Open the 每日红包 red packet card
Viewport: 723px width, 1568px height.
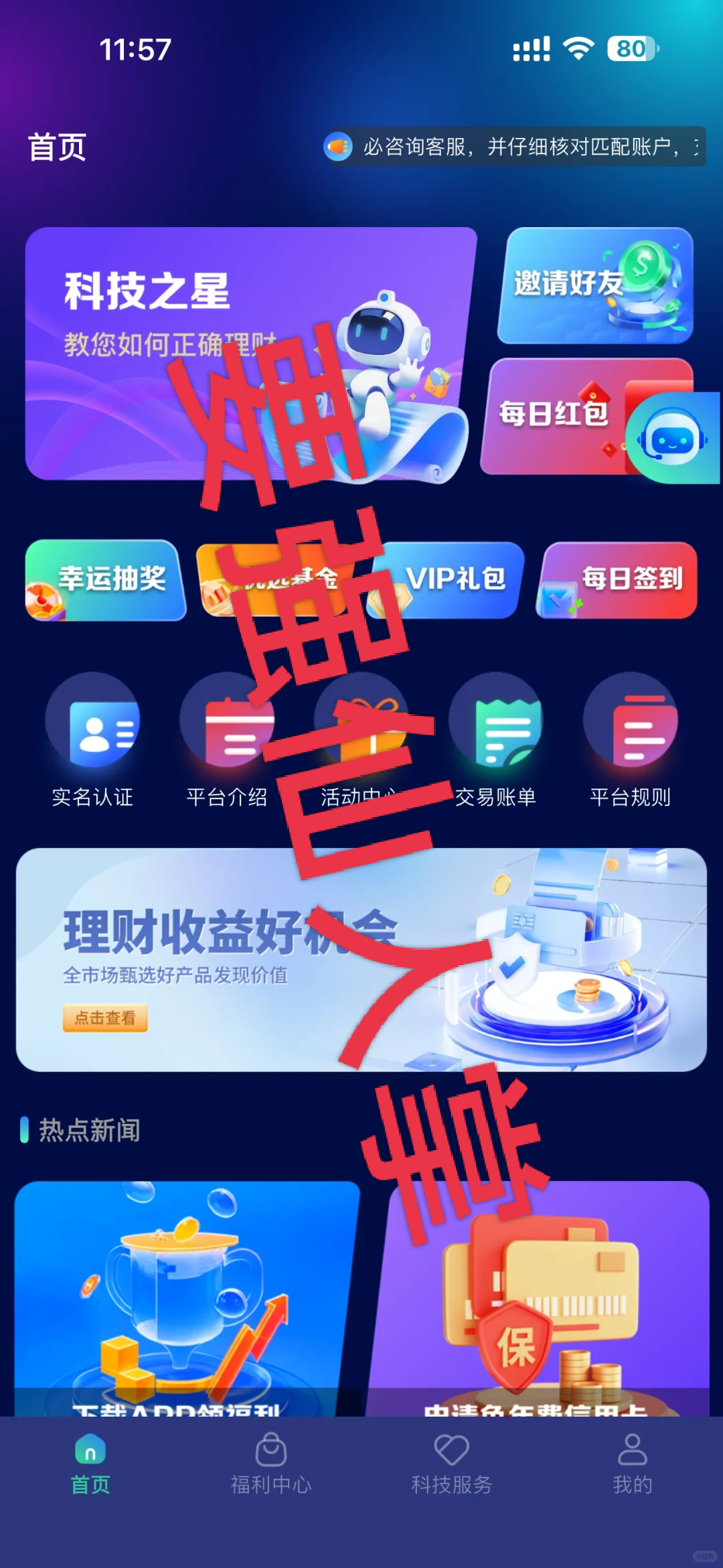(556, 415)
